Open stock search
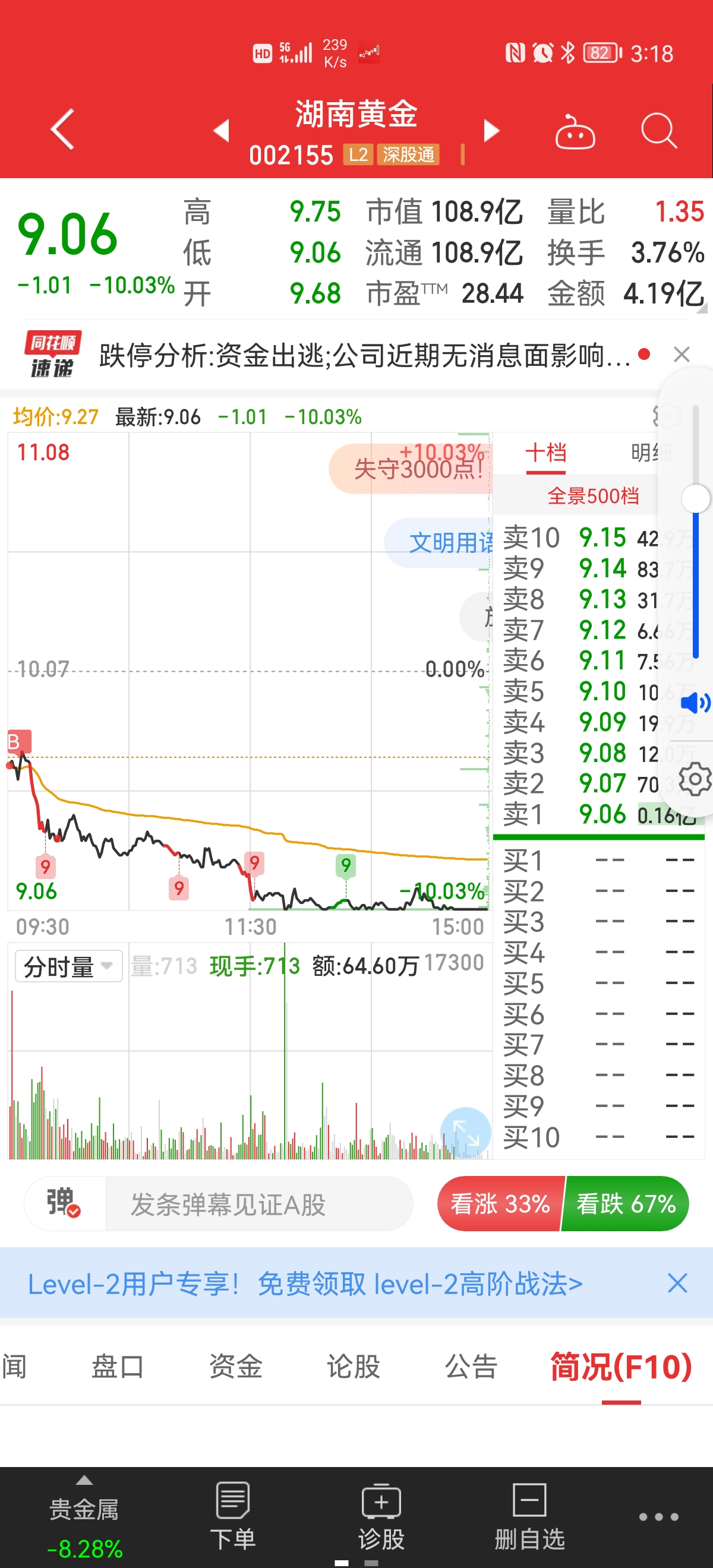The width and height of the screenshot is (713, 1568). point(659,130)
